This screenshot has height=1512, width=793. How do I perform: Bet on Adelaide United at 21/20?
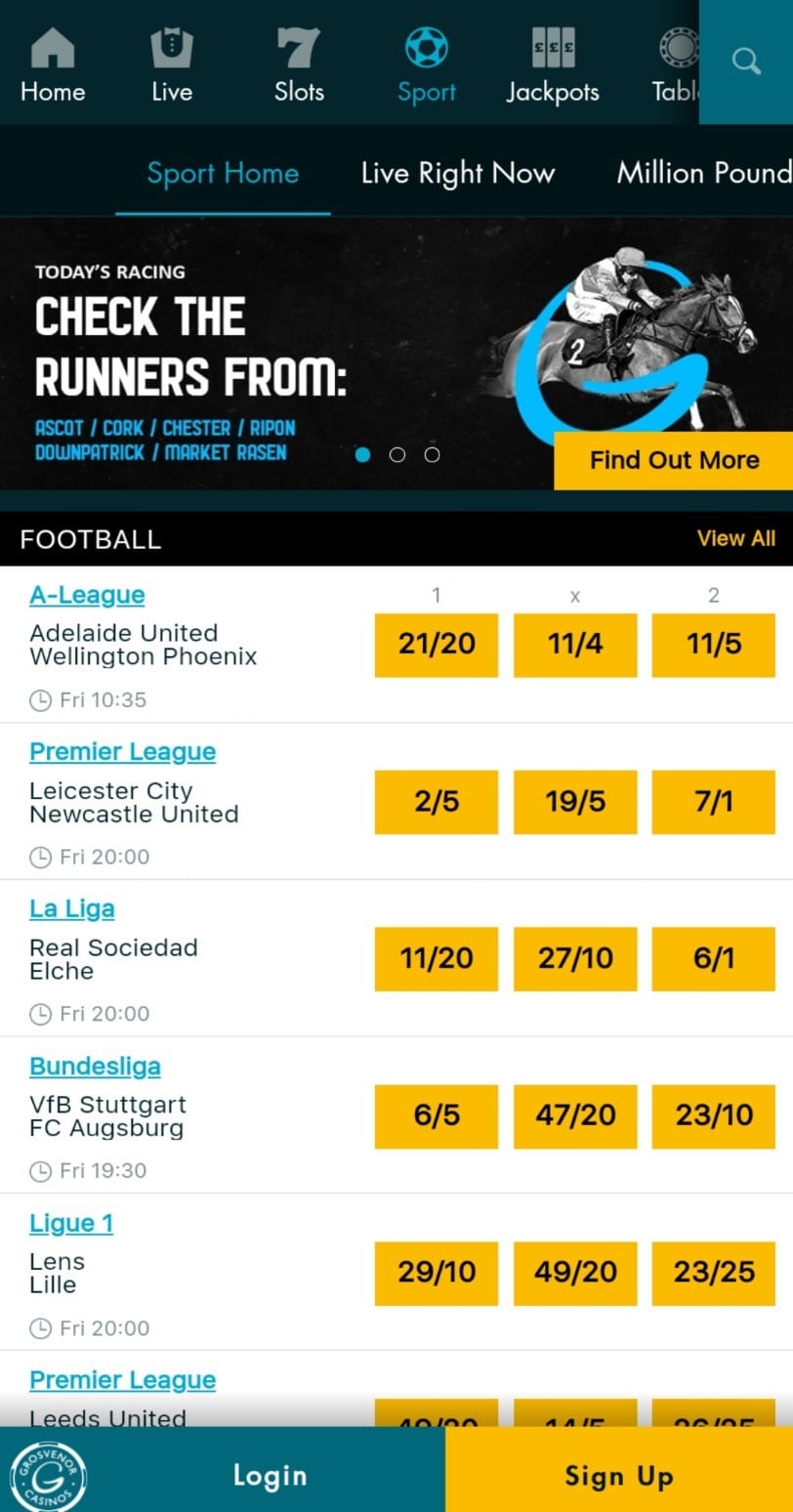[436, 645]
